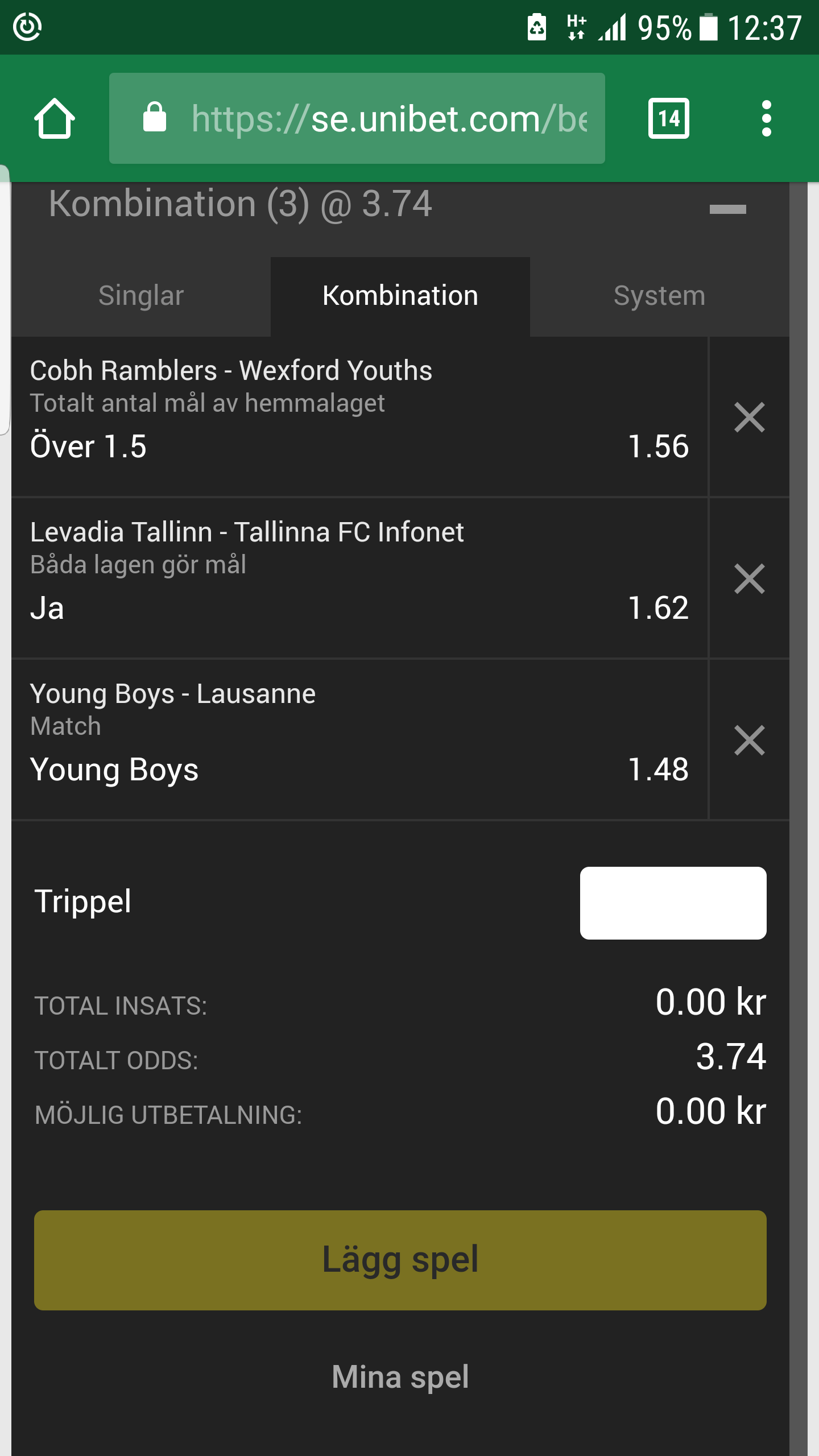The width and height of the screenshot is (819, 1456).
Task: Remove the Cobh Ramblers - Wexford Youths bet
Action: pyautogui.click(x=749, y=417)
